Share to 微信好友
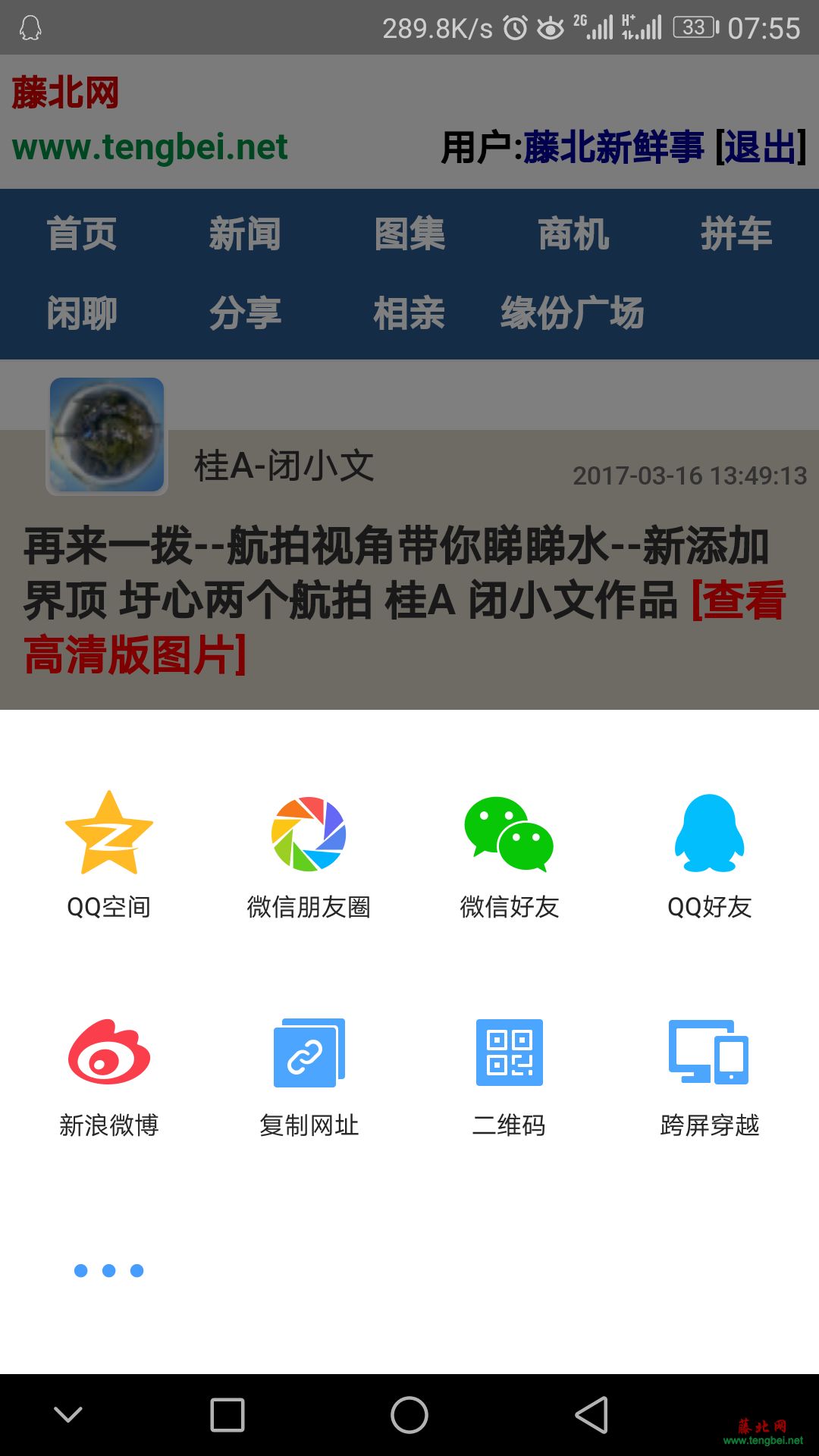This screenshot has width=819, height=1456. click(x=509, y=853)
